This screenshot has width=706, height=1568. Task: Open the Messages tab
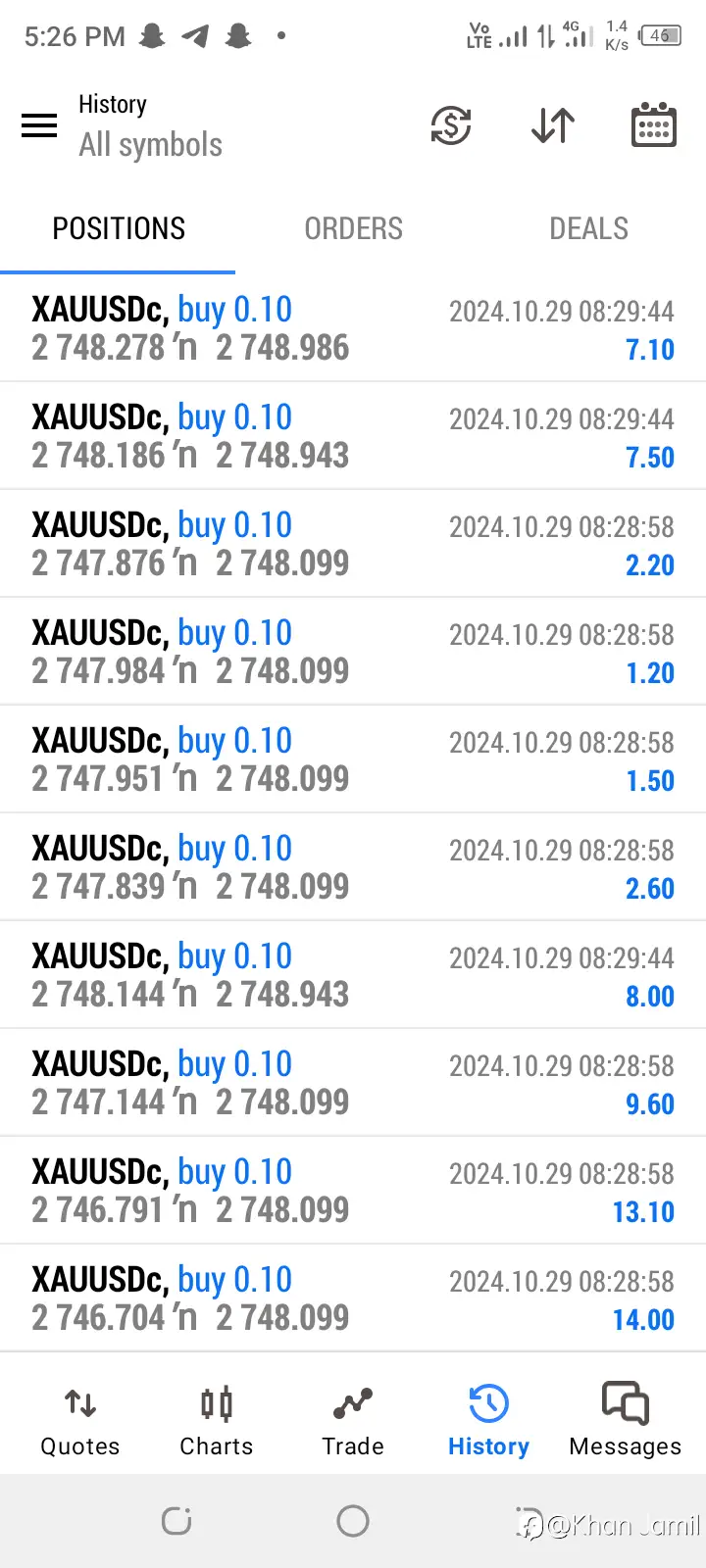coord(626,1421)
